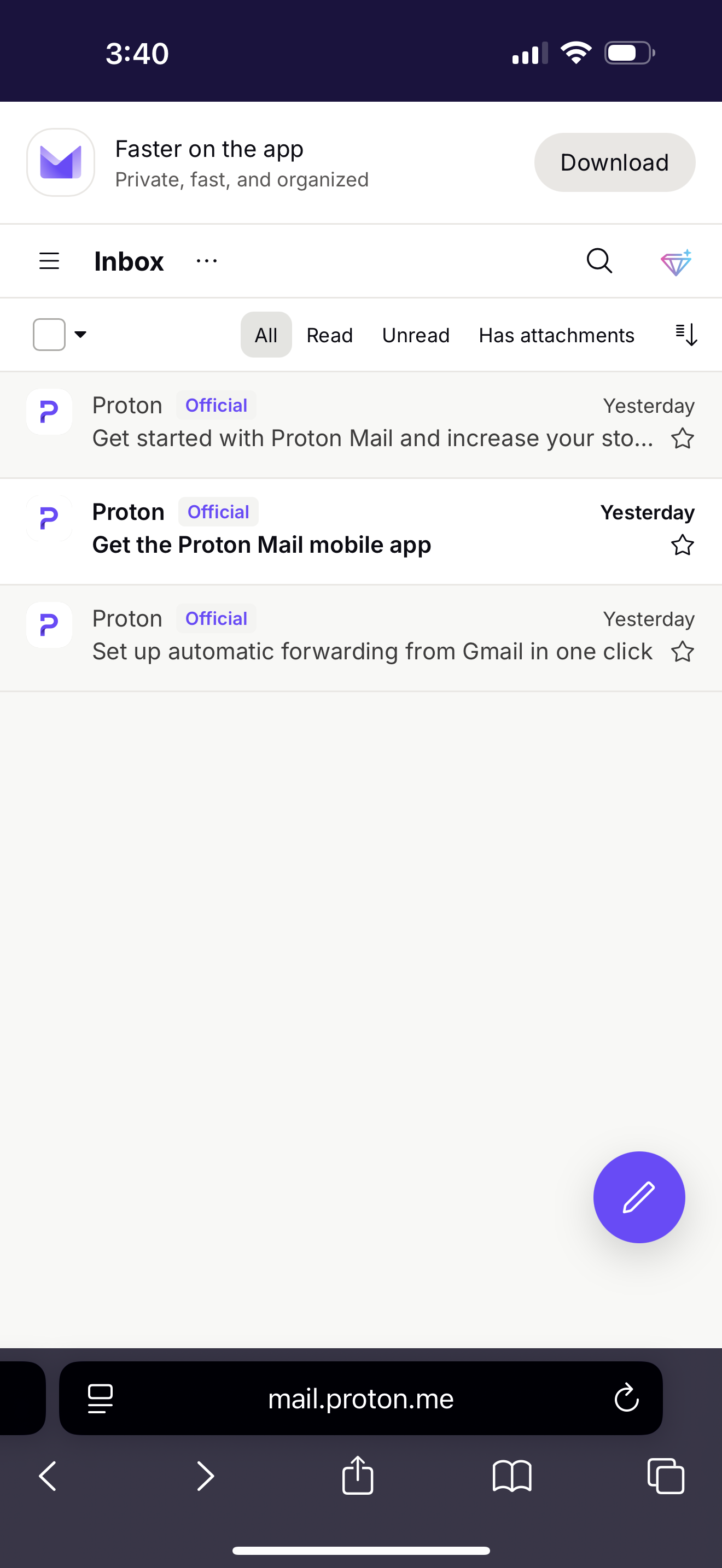Download the Proton Mail app
722x1568 pixels.
click(614, 162)
